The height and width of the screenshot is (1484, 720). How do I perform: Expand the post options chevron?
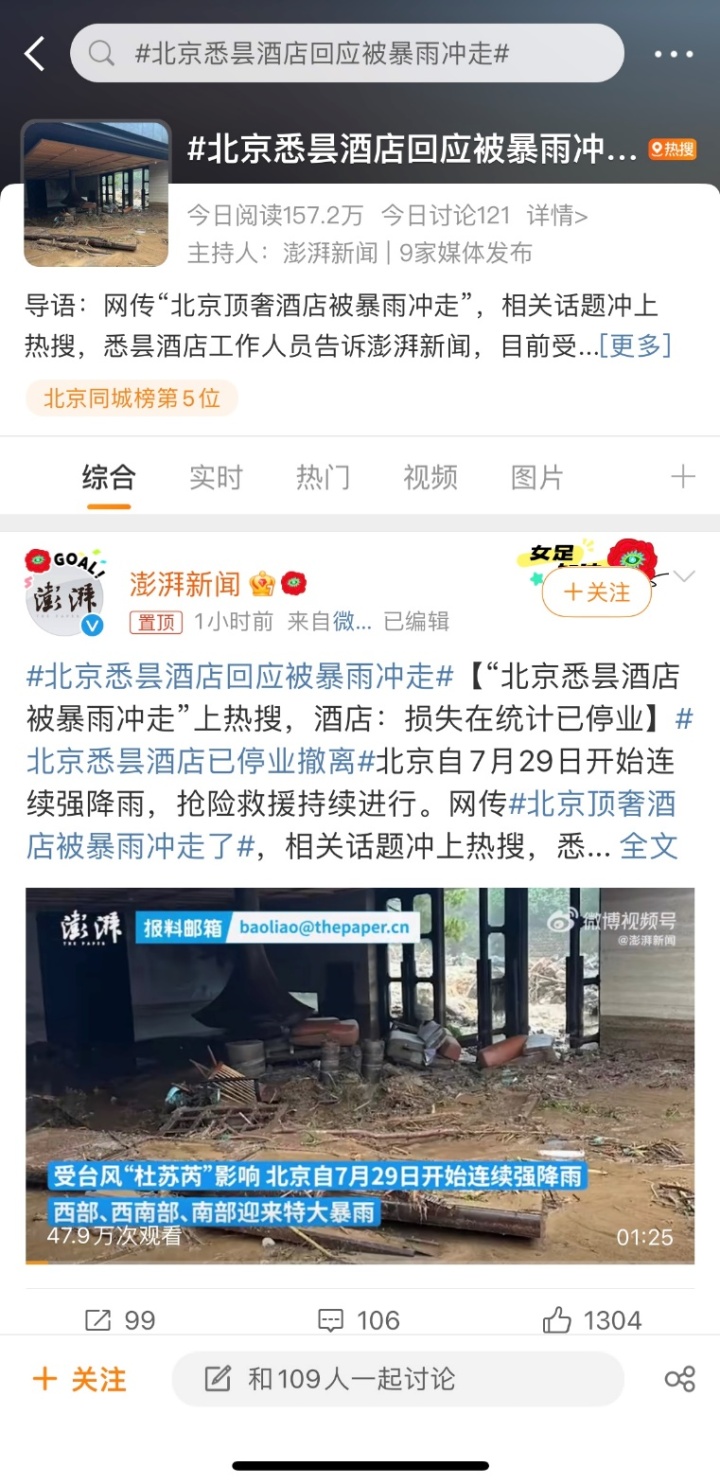point(684,577)
